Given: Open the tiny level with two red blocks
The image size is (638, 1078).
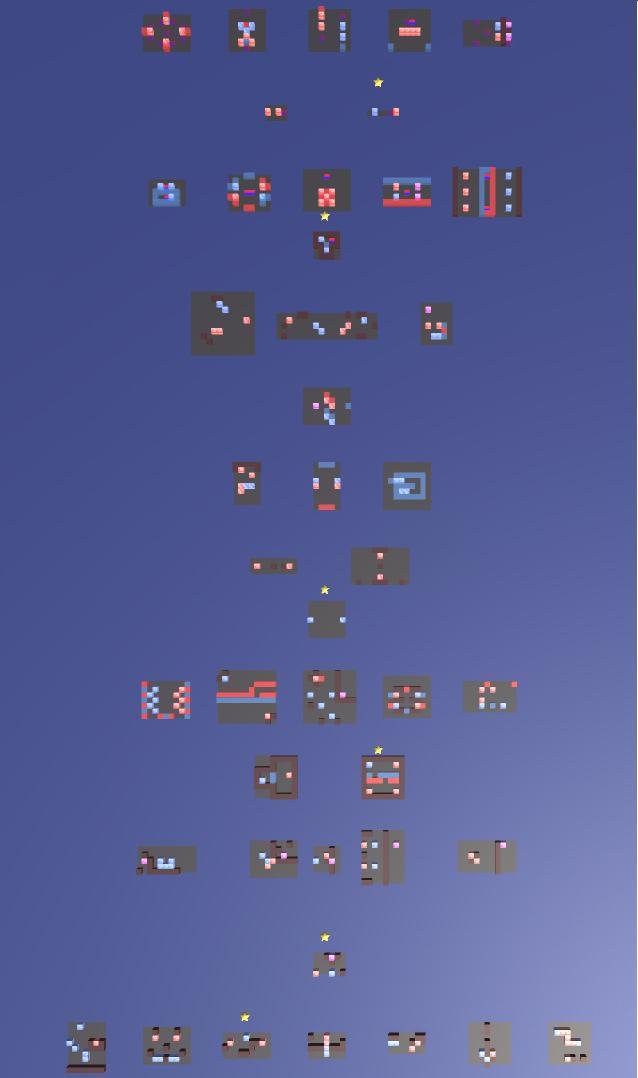Looking at the screenshot, I should (x=274, y=112).
